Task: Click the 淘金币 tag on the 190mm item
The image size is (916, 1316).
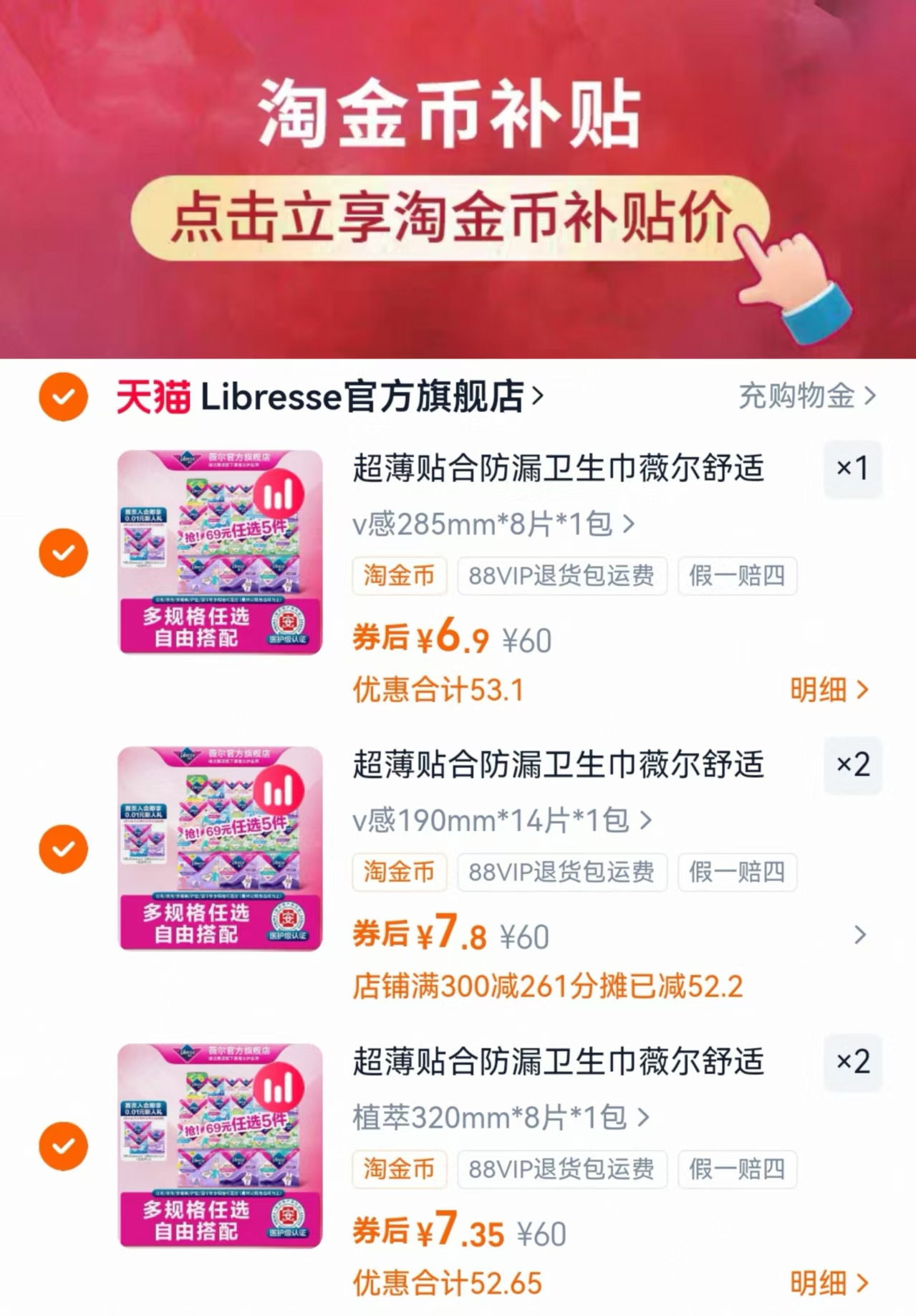Action: [399, 873]
